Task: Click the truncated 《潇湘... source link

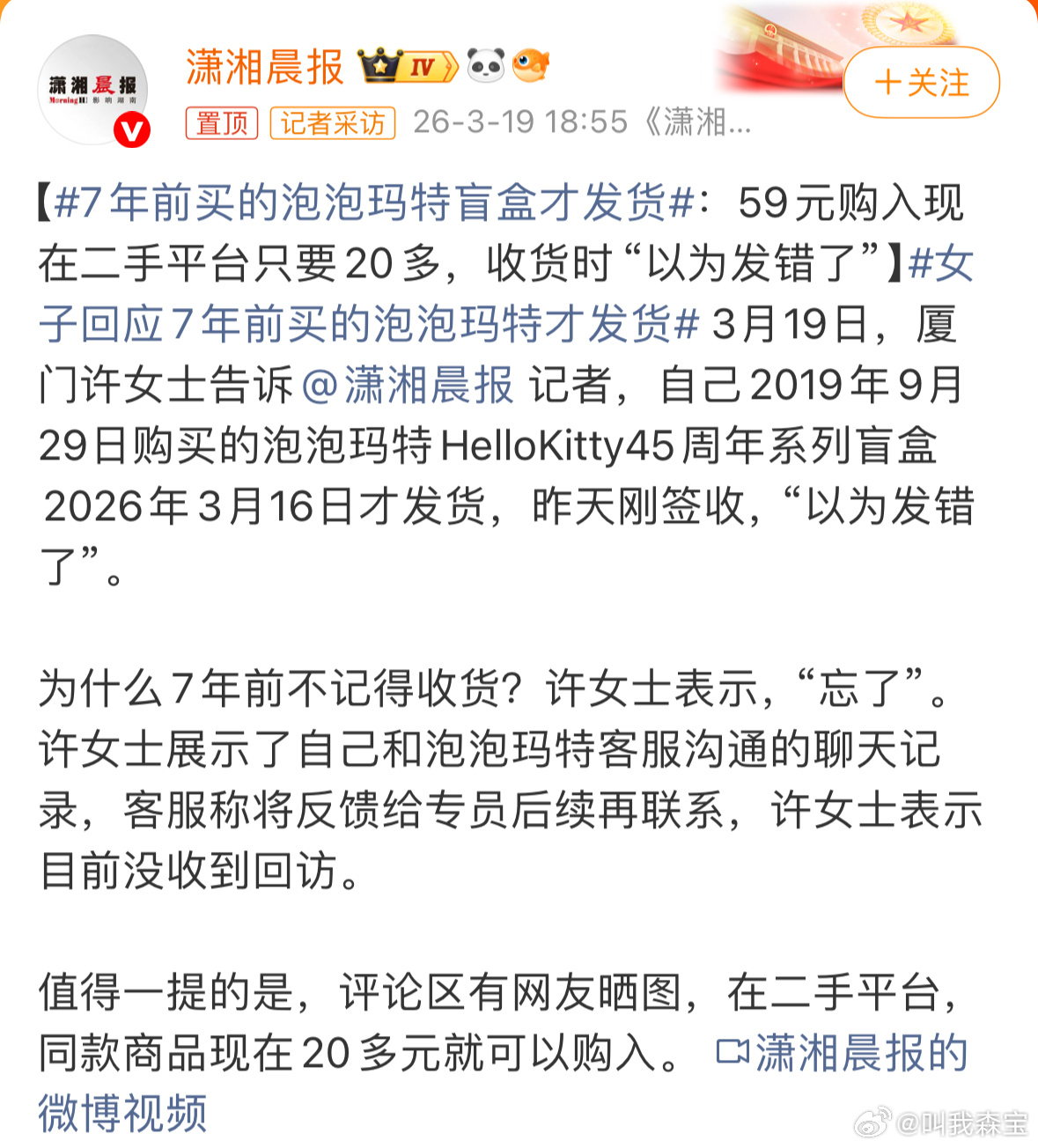Action: click(x=700, y=123)
